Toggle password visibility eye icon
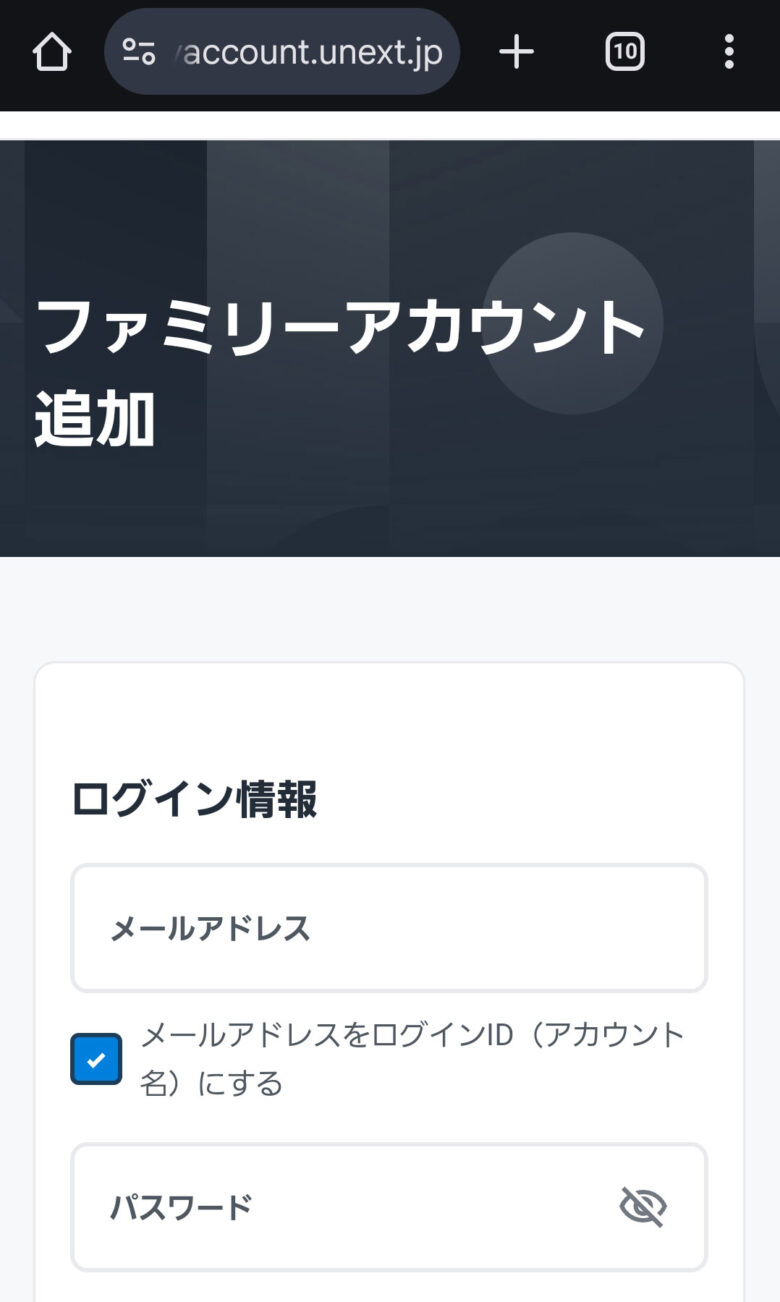 [x=643, y=1207]
